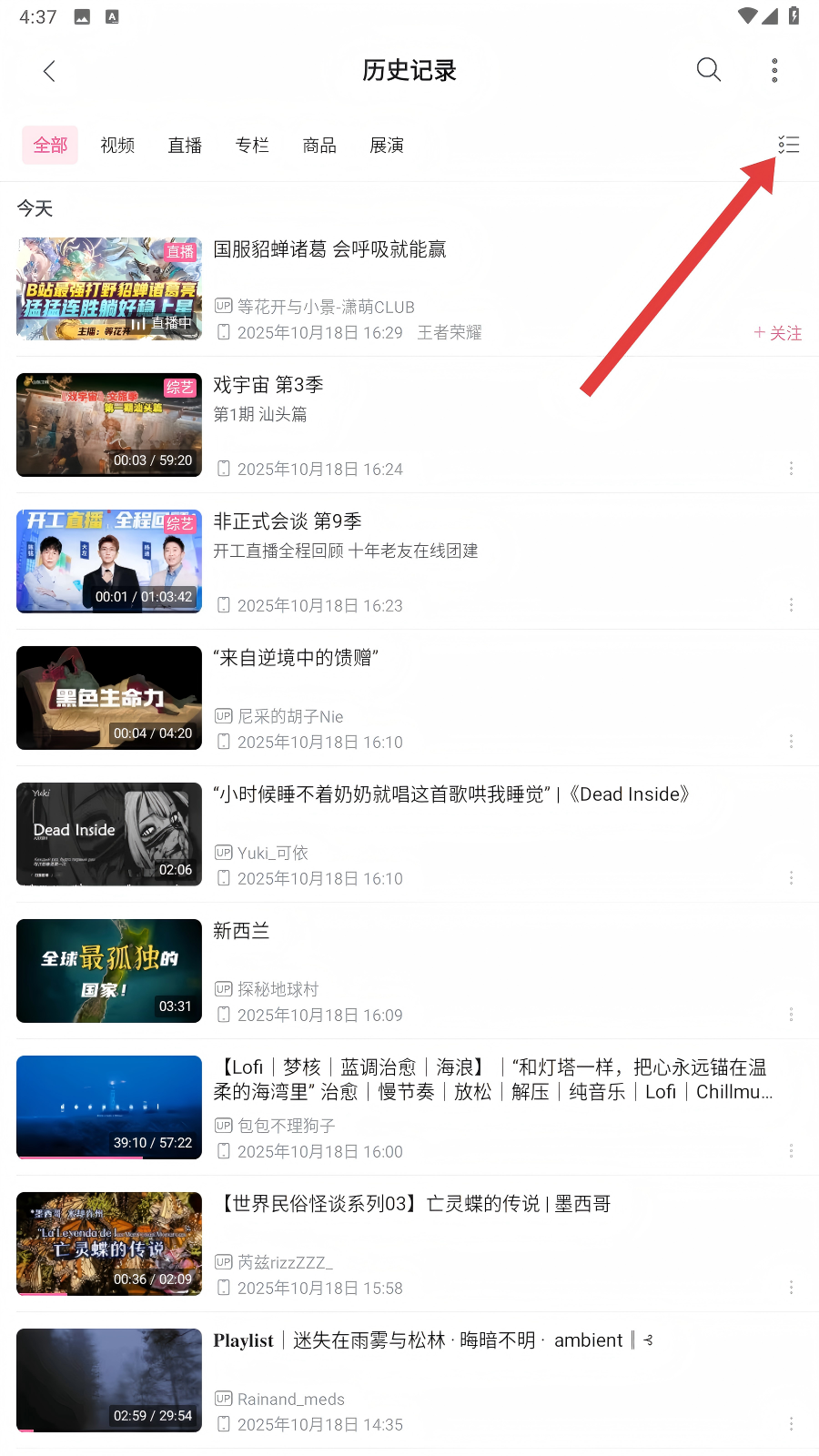Go back from the history page
The image size is (819, 1456).
click(x=49, y=71)
